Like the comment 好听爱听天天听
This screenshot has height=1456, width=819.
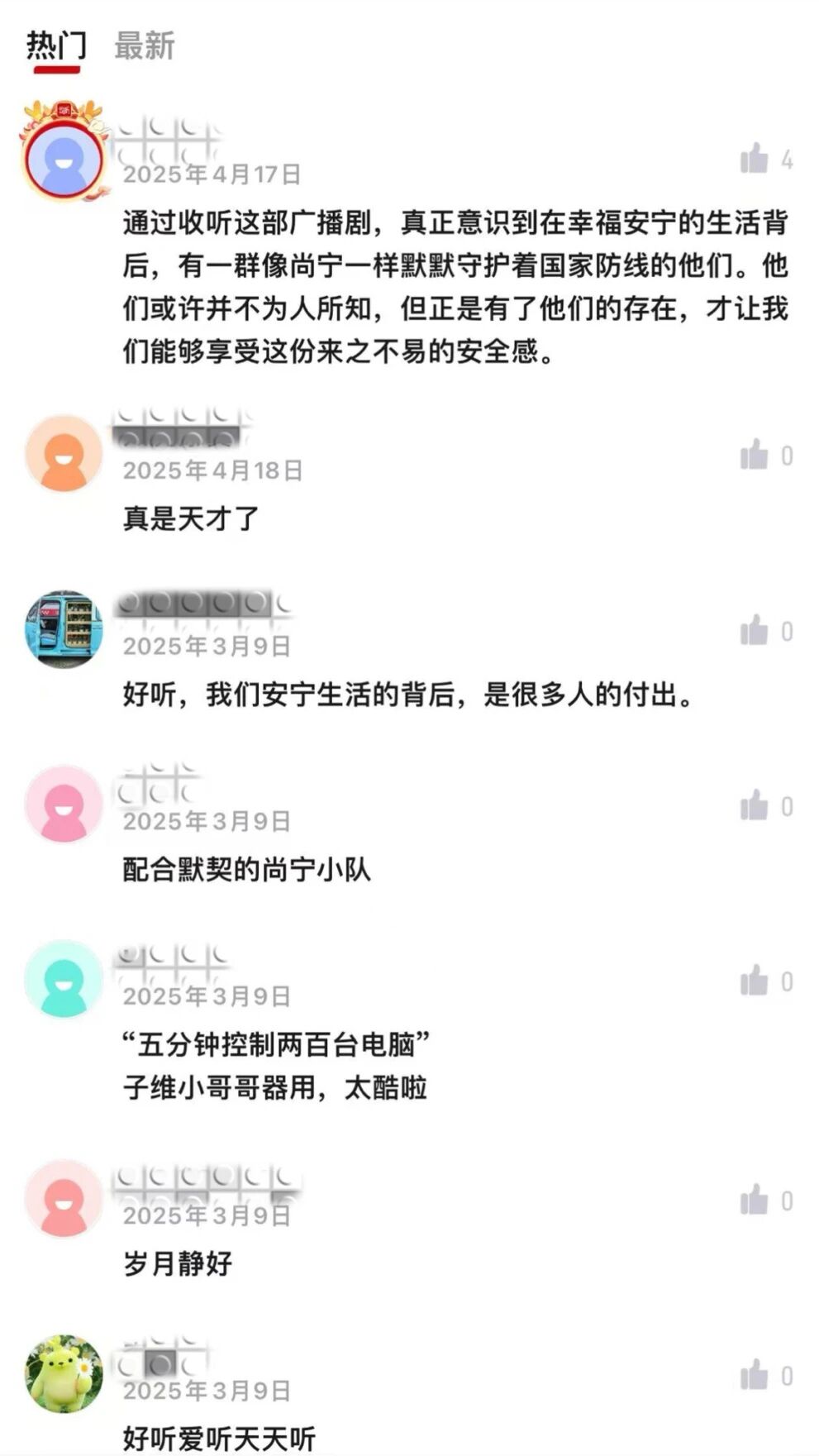click(754, 1376)
